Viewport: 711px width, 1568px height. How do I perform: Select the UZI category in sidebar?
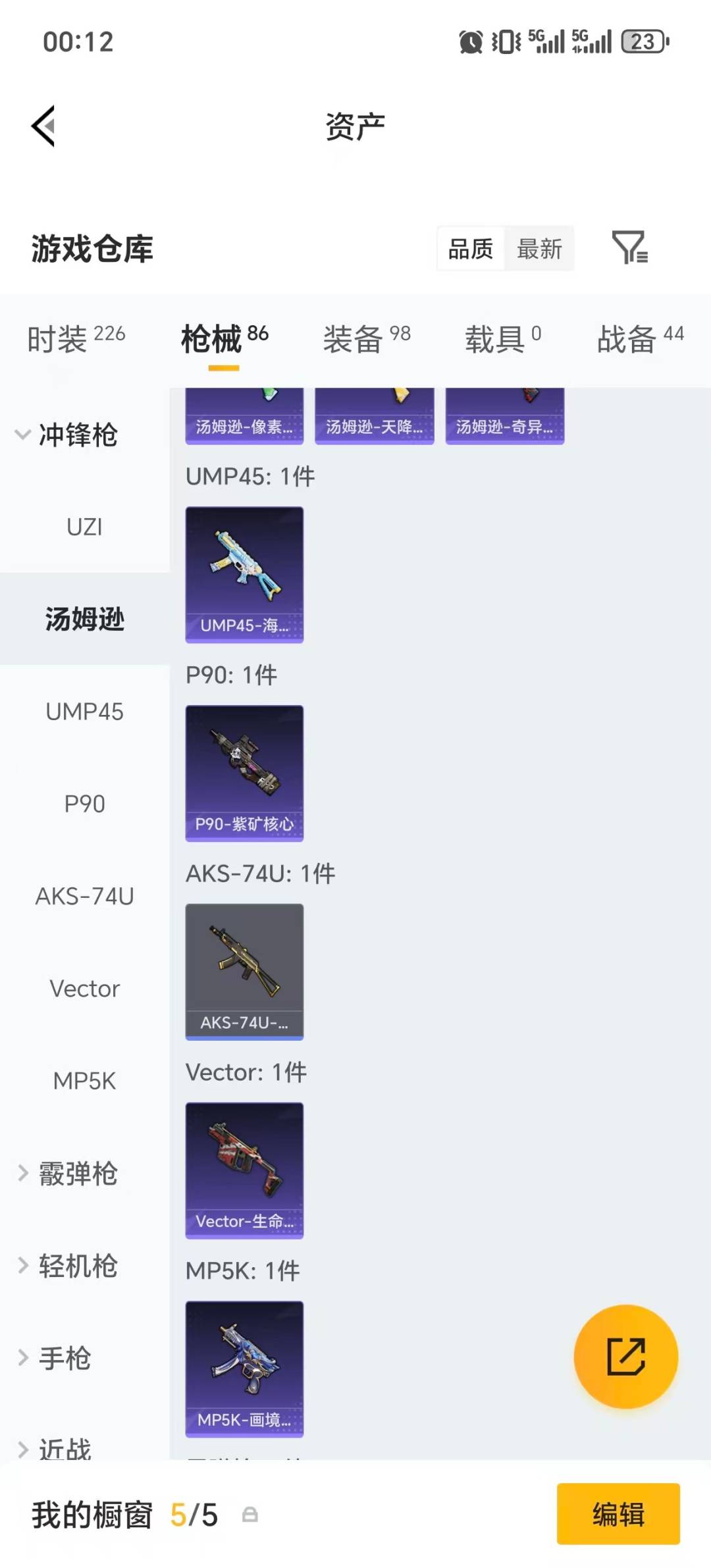pos(85,527)
